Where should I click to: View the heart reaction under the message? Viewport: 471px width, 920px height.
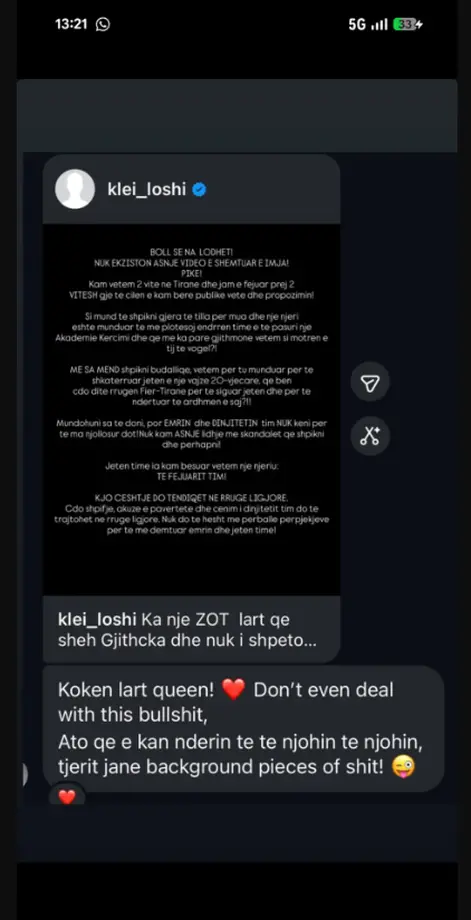[67, 796]
